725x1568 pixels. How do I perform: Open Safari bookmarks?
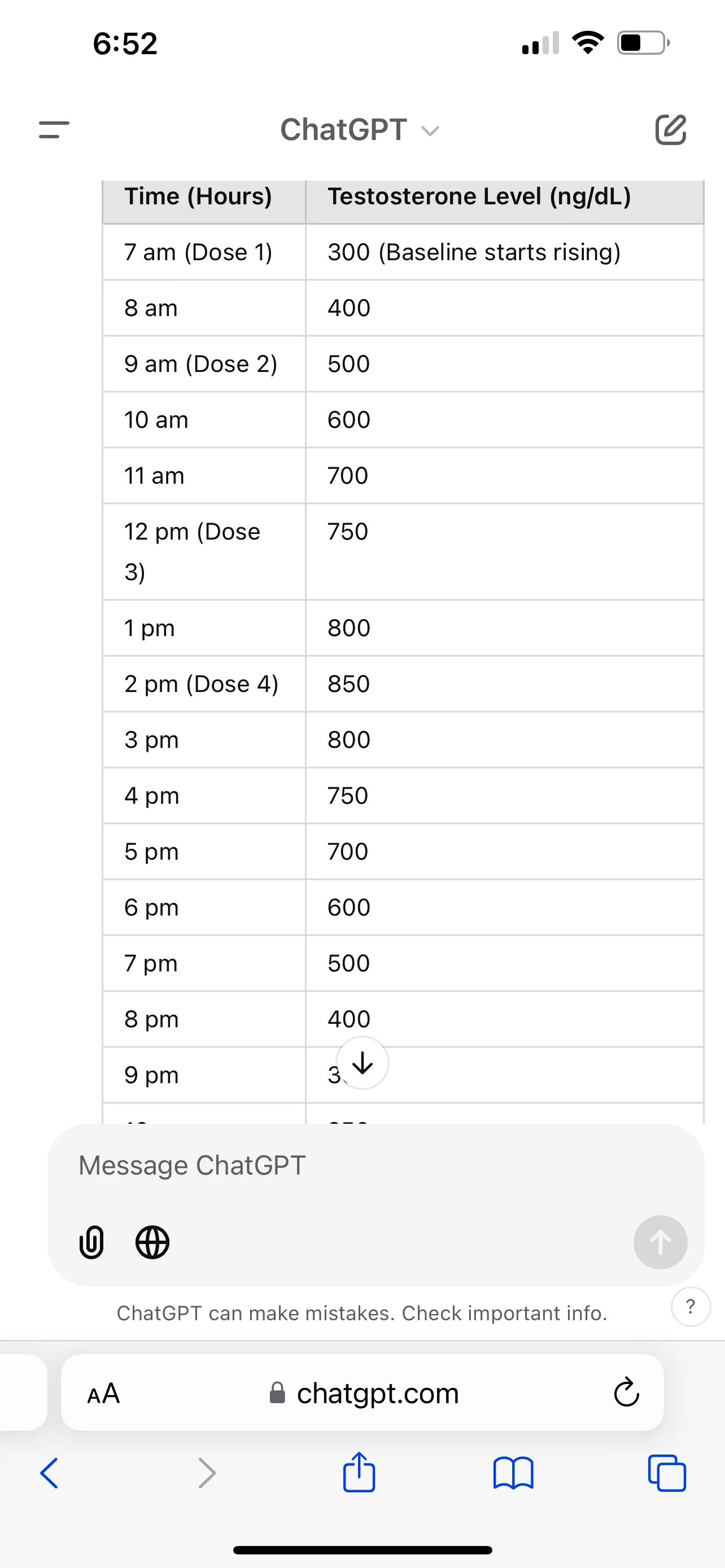pos(513,1473)
